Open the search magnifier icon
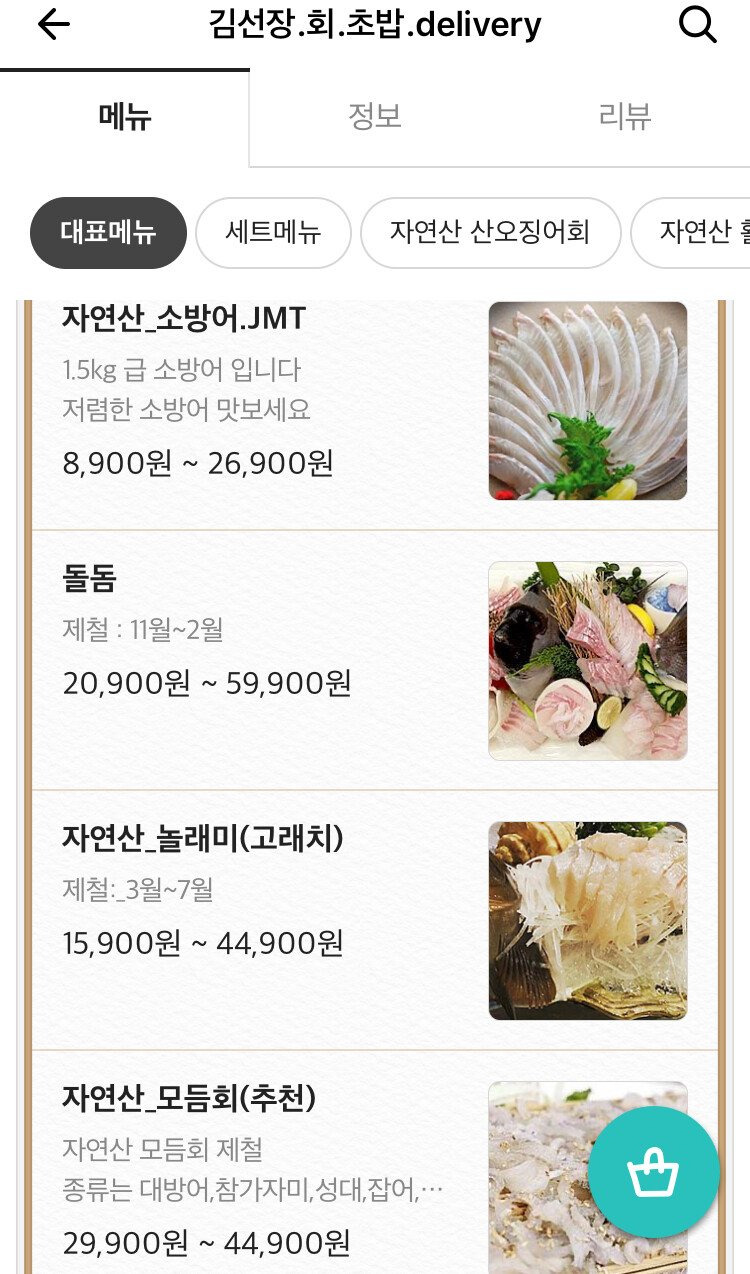 click(697, 25)
